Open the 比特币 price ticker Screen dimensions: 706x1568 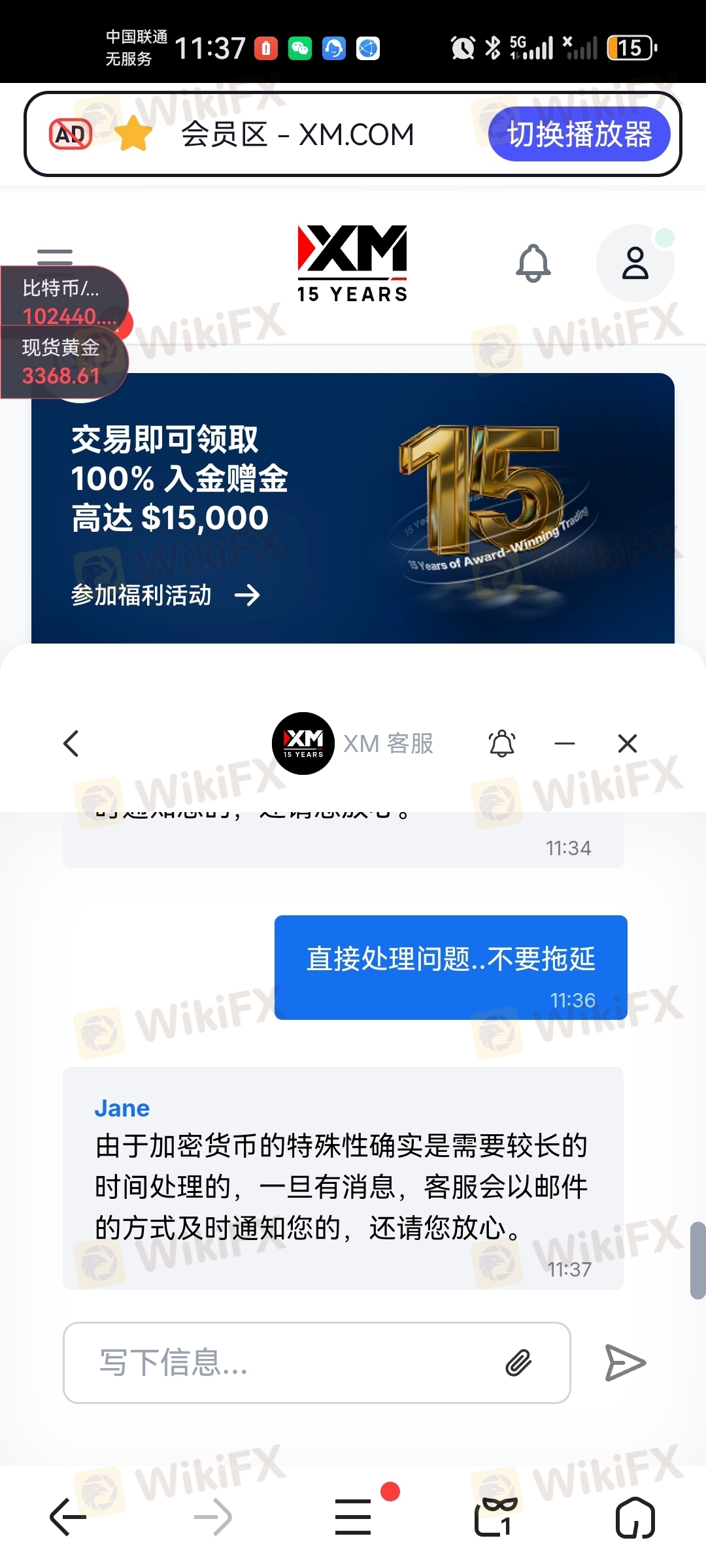61,301
